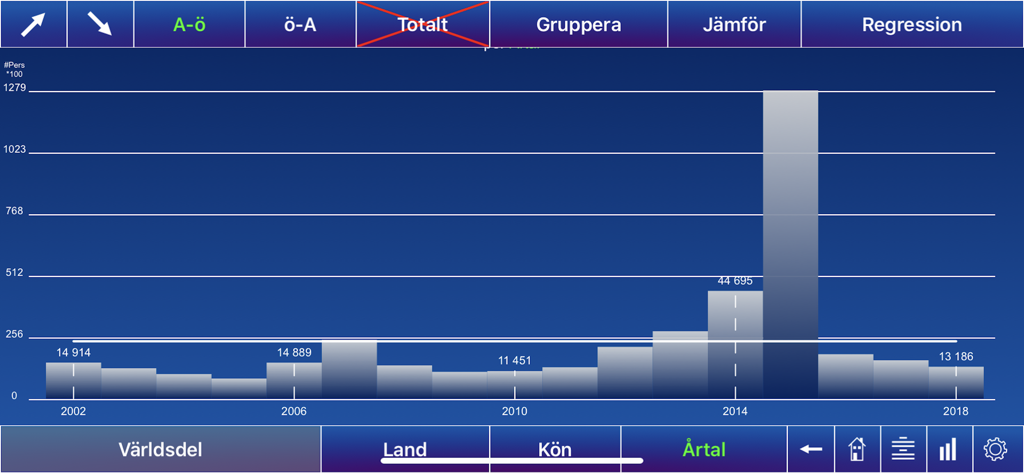Tap the bar chart icon
This screenshot has width=1024, height=473.
[x=948, y=450]
